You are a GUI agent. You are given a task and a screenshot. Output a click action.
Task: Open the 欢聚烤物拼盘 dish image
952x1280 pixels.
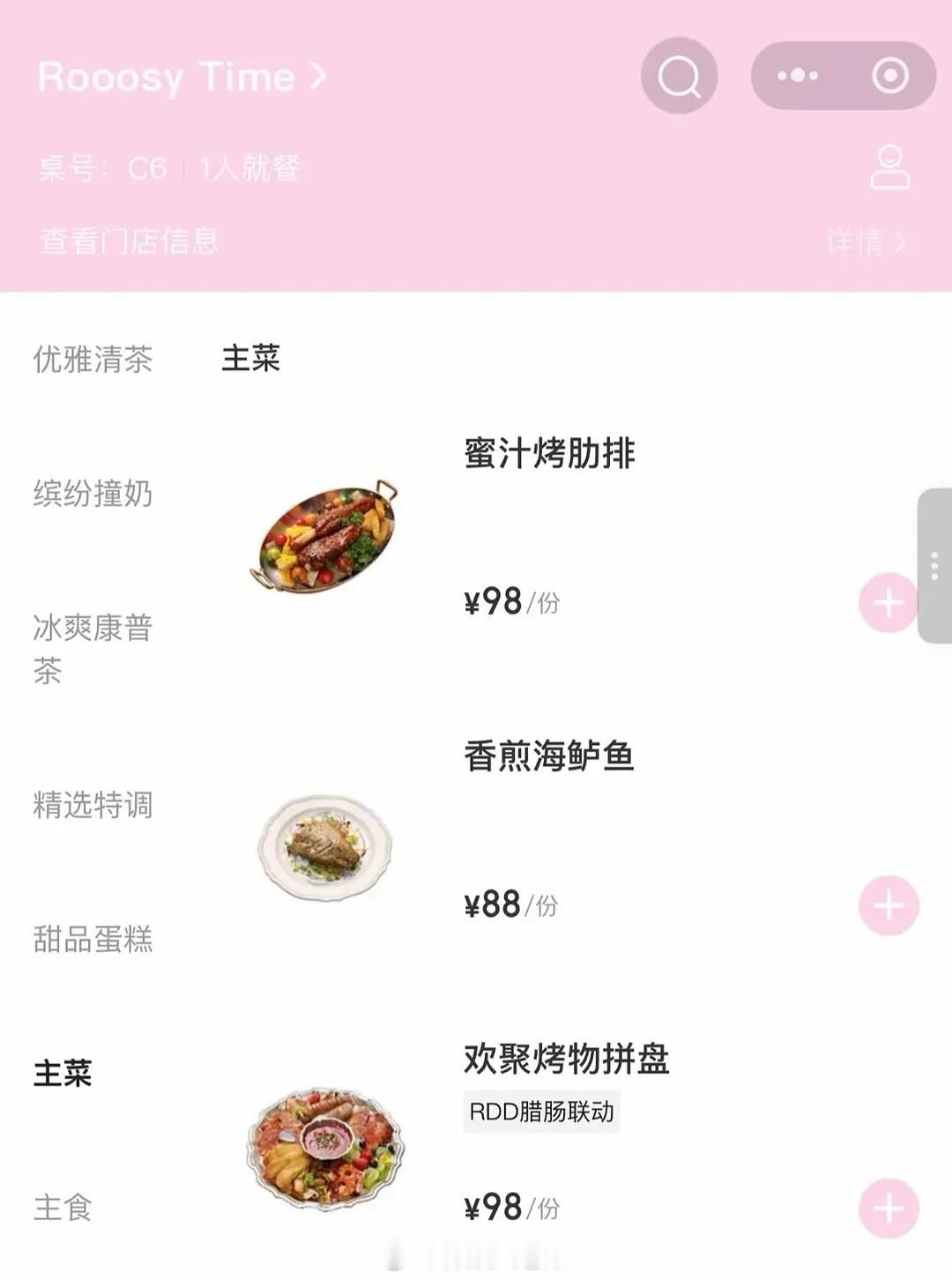[x=324, y=1149]
